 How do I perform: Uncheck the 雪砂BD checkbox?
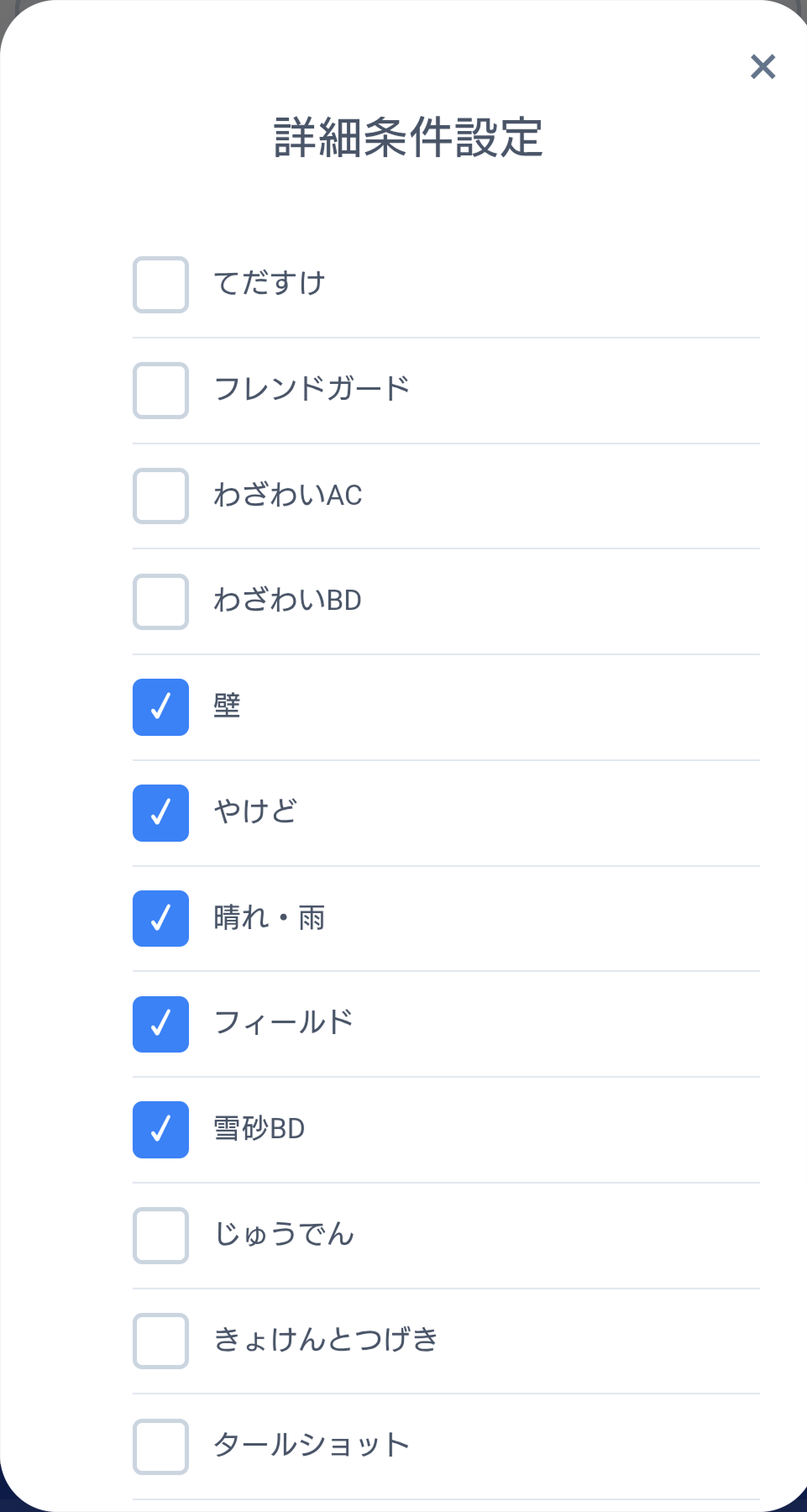[160, 1130]
